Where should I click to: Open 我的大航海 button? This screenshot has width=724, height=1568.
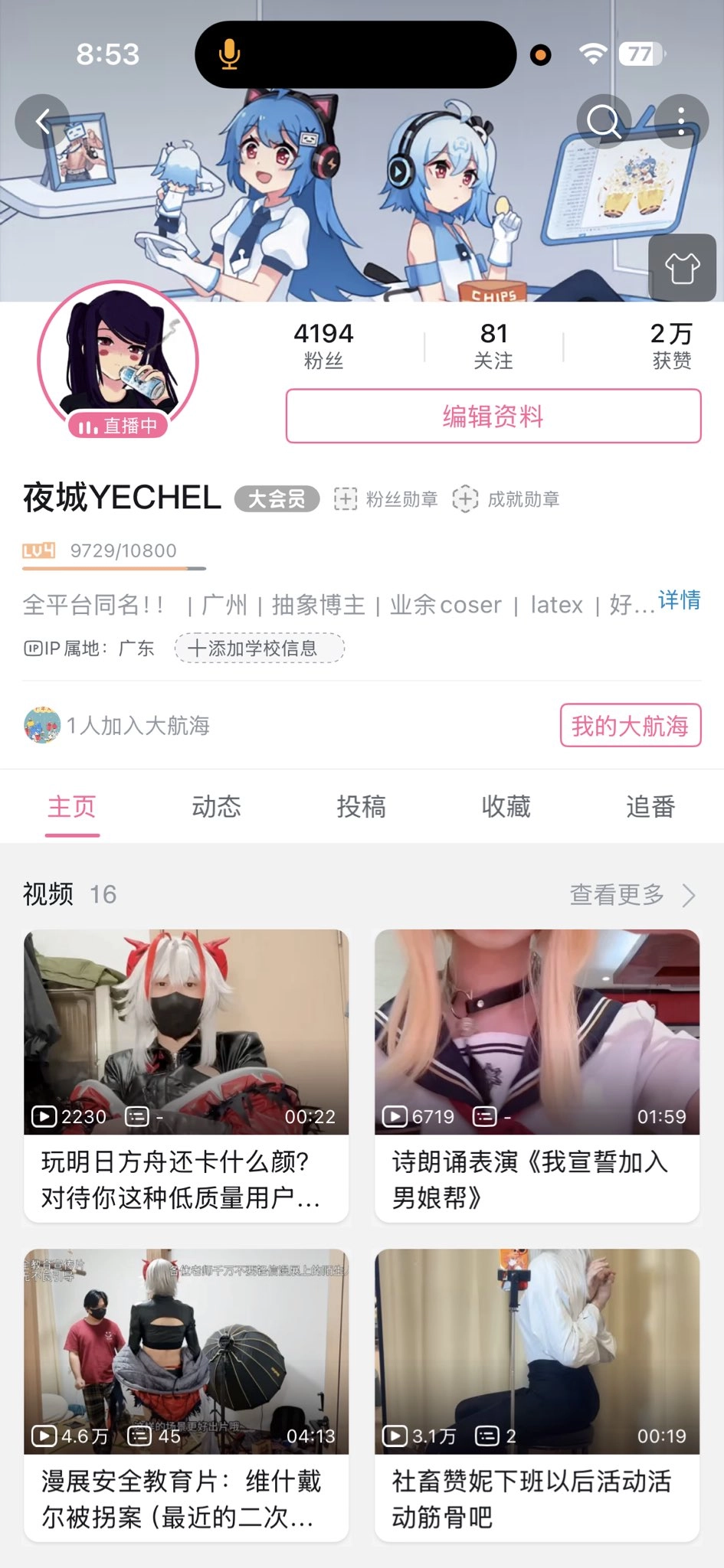pyautogui.click(x=630, y=726)
